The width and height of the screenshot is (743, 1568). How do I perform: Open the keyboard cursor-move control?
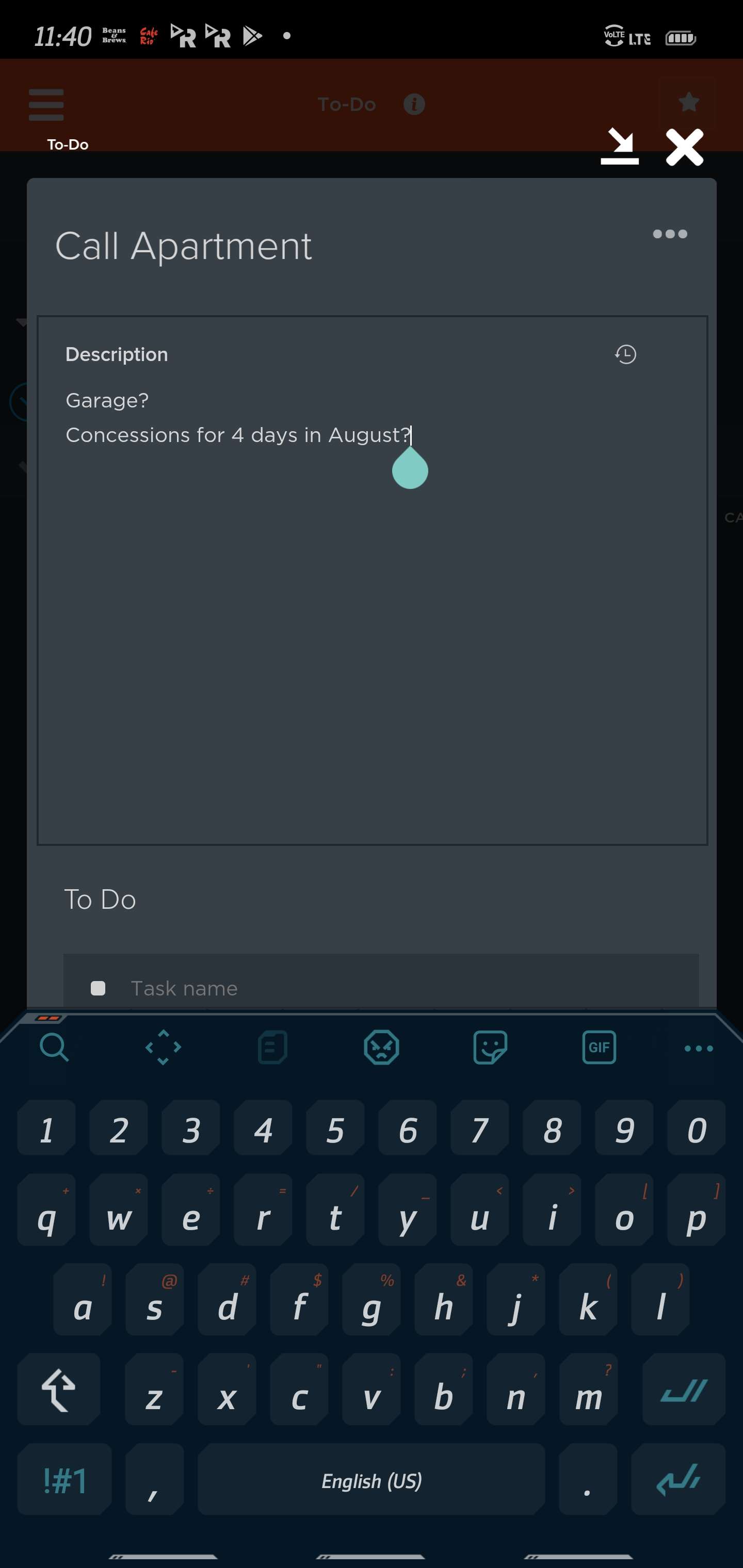click(x=163, y=1048)
